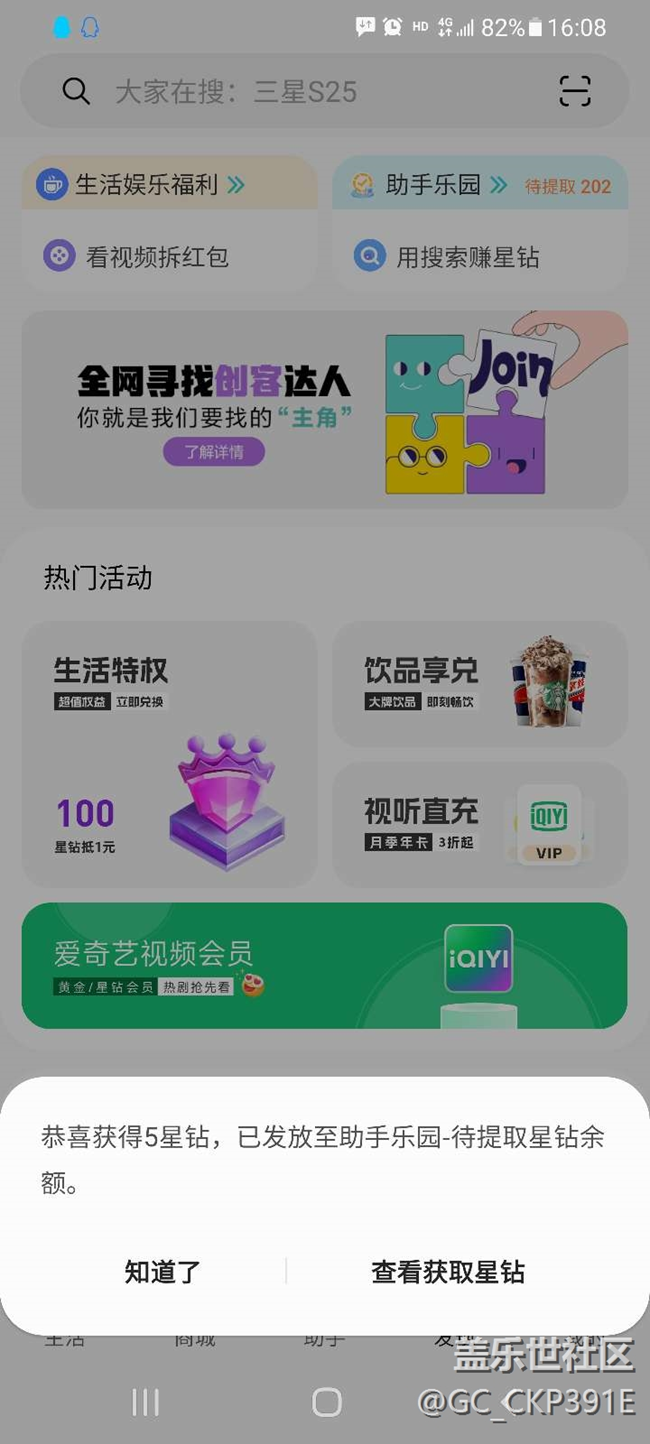Open the 饮品享兑 card

pyautogui.click(x=479, y=683)
